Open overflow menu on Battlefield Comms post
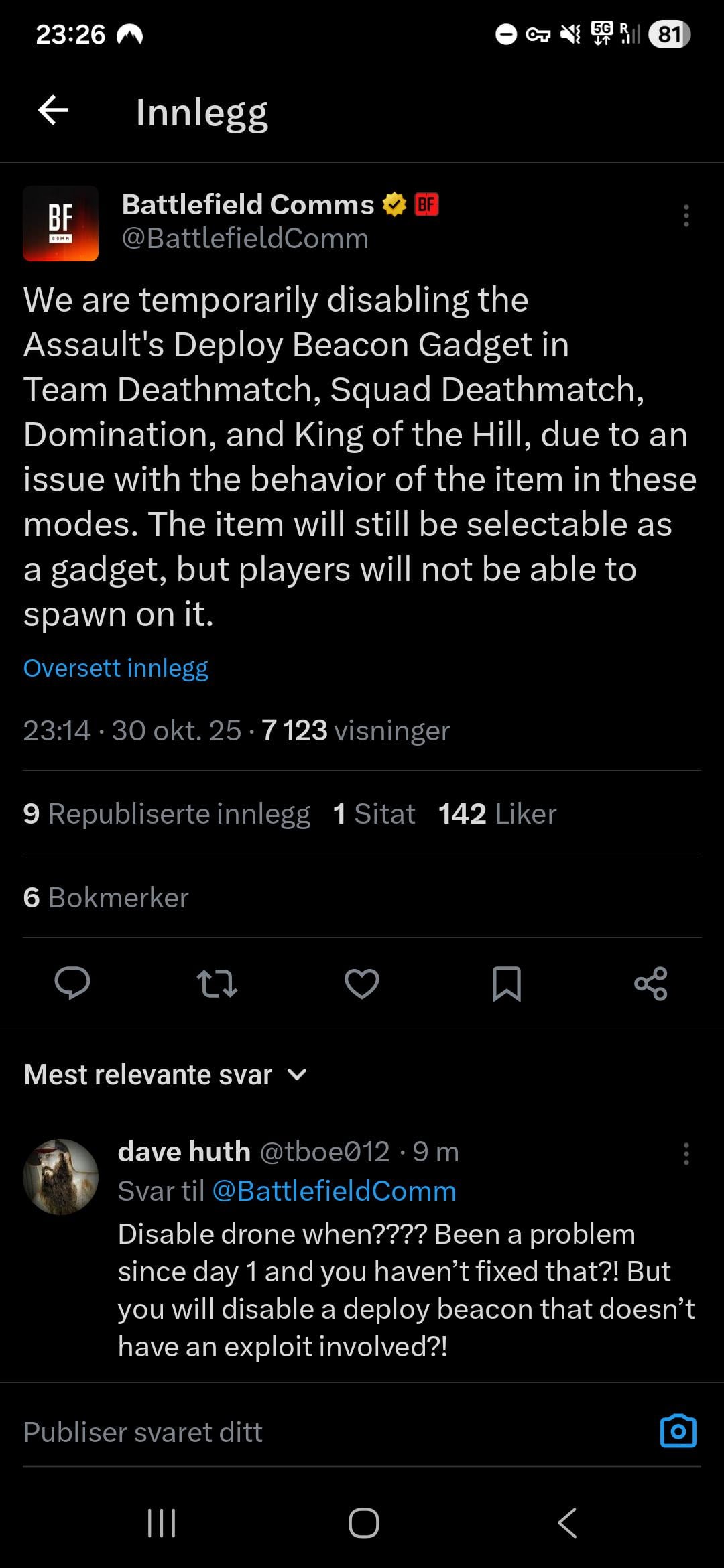The width and height of the screenshot is (724, 1568). (686, 216)
